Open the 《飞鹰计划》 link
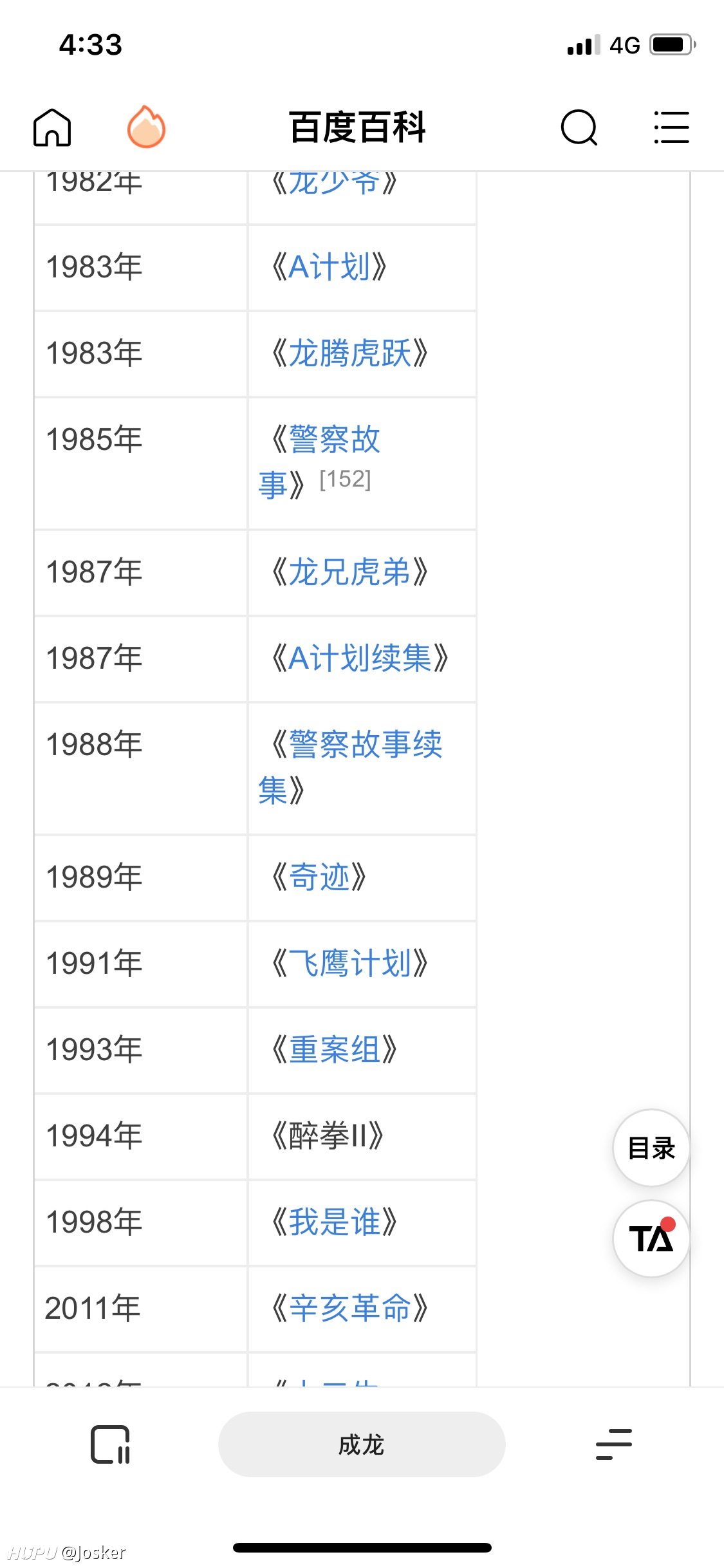 [x=349, y=963]
